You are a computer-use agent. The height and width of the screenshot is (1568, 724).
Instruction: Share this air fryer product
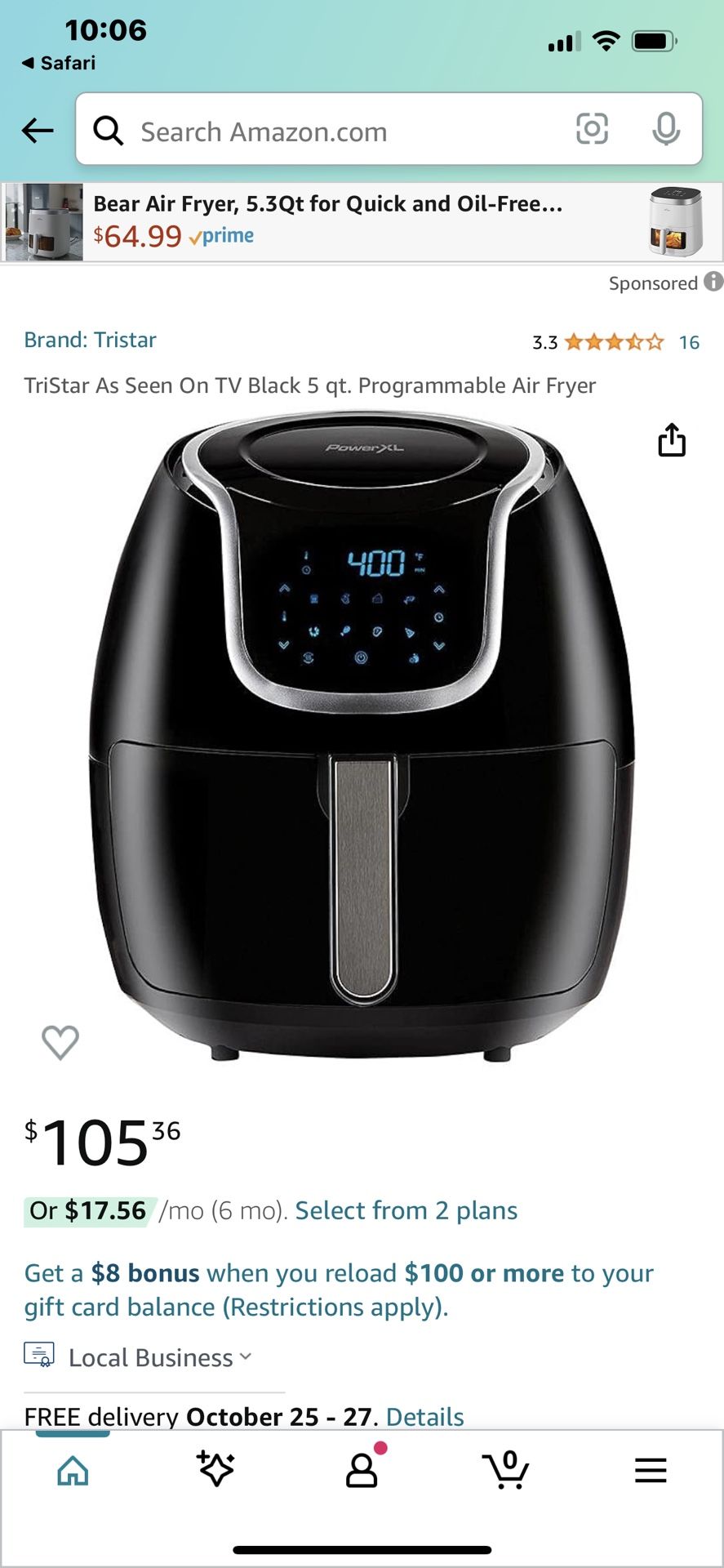click(x=672, y=439)
